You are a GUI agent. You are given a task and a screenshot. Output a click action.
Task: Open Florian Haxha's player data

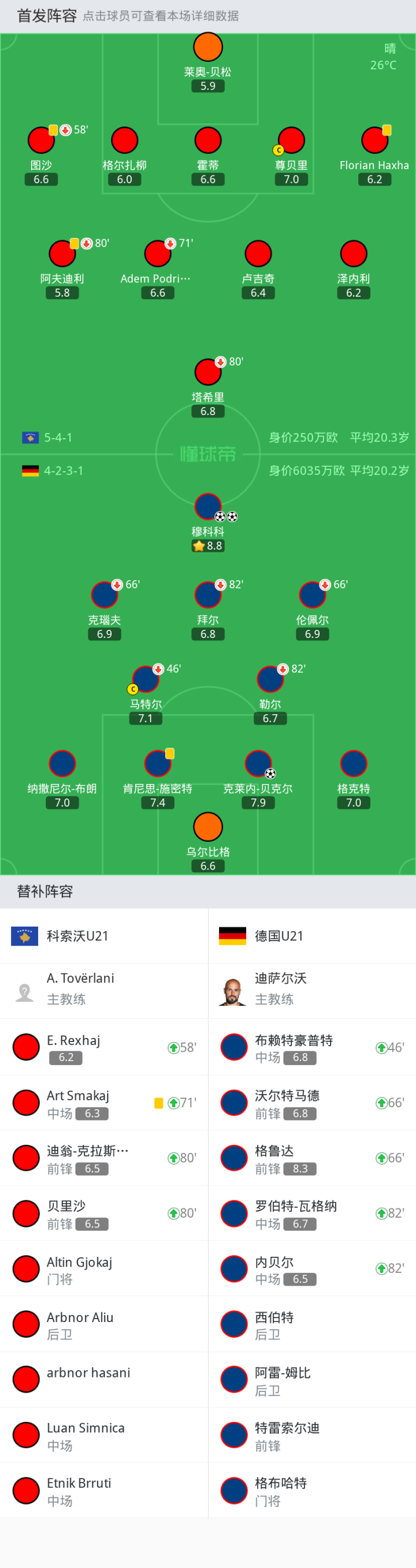[374, 155]
